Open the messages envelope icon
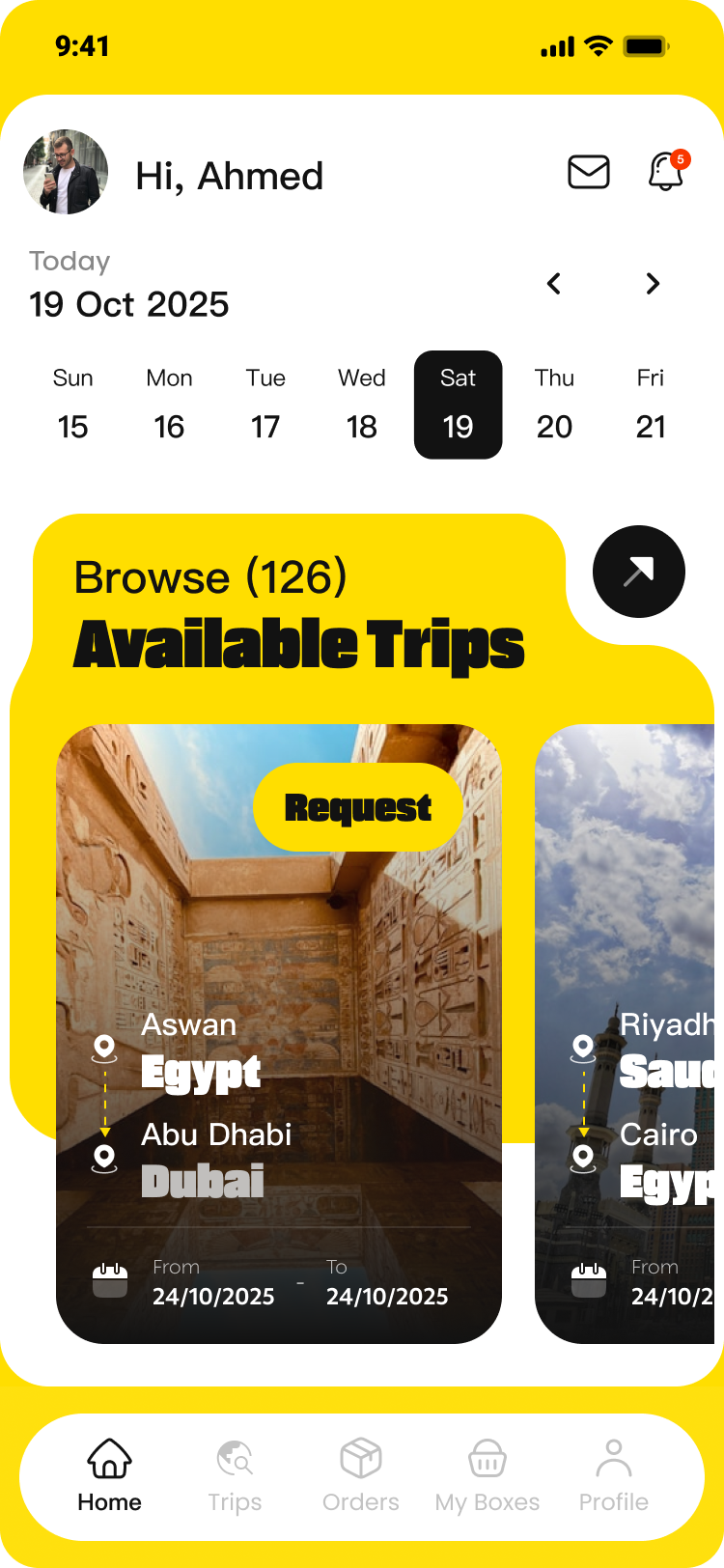This screenshot has width=724, height=1568. (x=588, y=172)
